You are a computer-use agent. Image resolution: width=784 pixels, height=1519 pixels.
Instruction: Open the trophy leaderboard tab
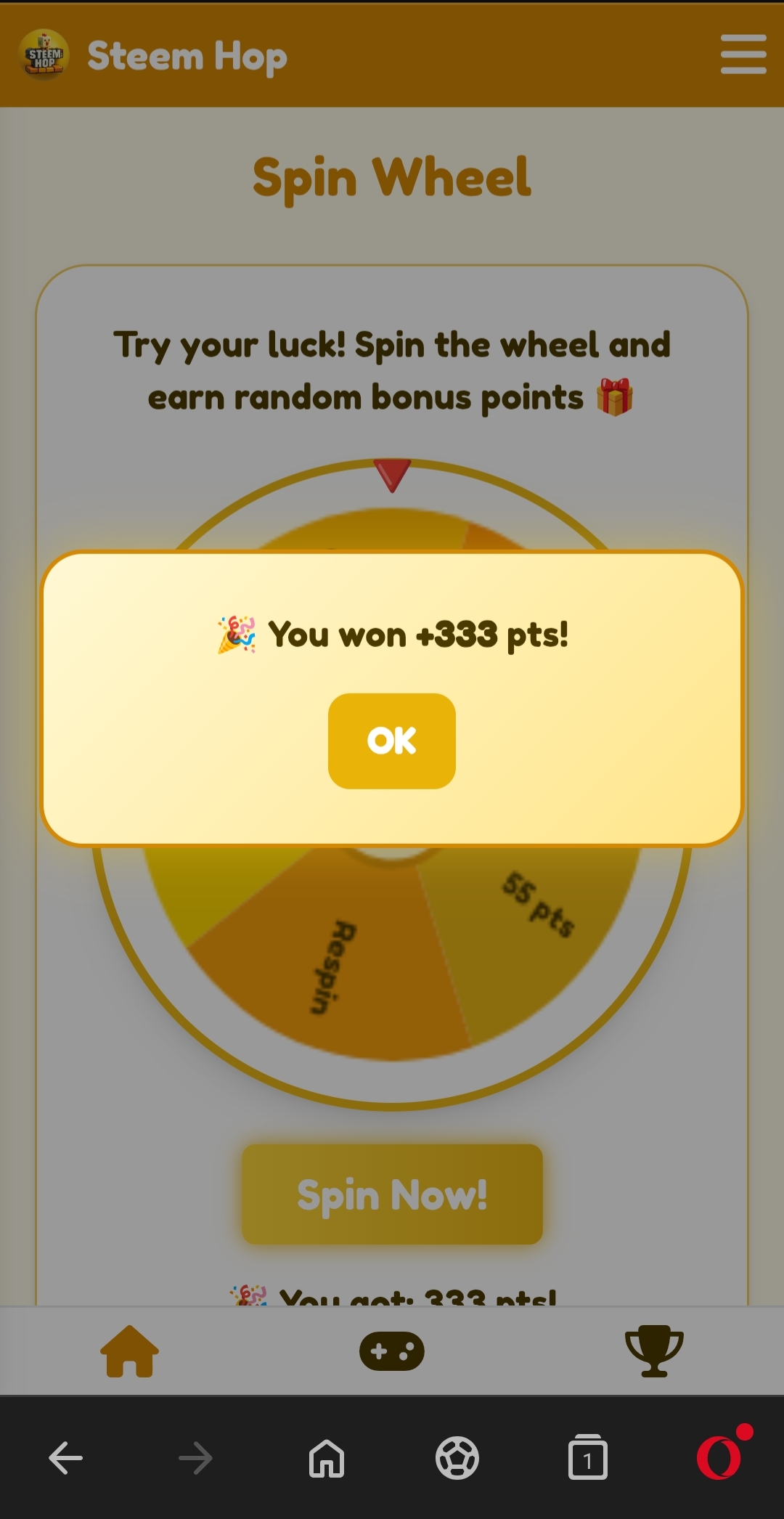[653, 1351]
